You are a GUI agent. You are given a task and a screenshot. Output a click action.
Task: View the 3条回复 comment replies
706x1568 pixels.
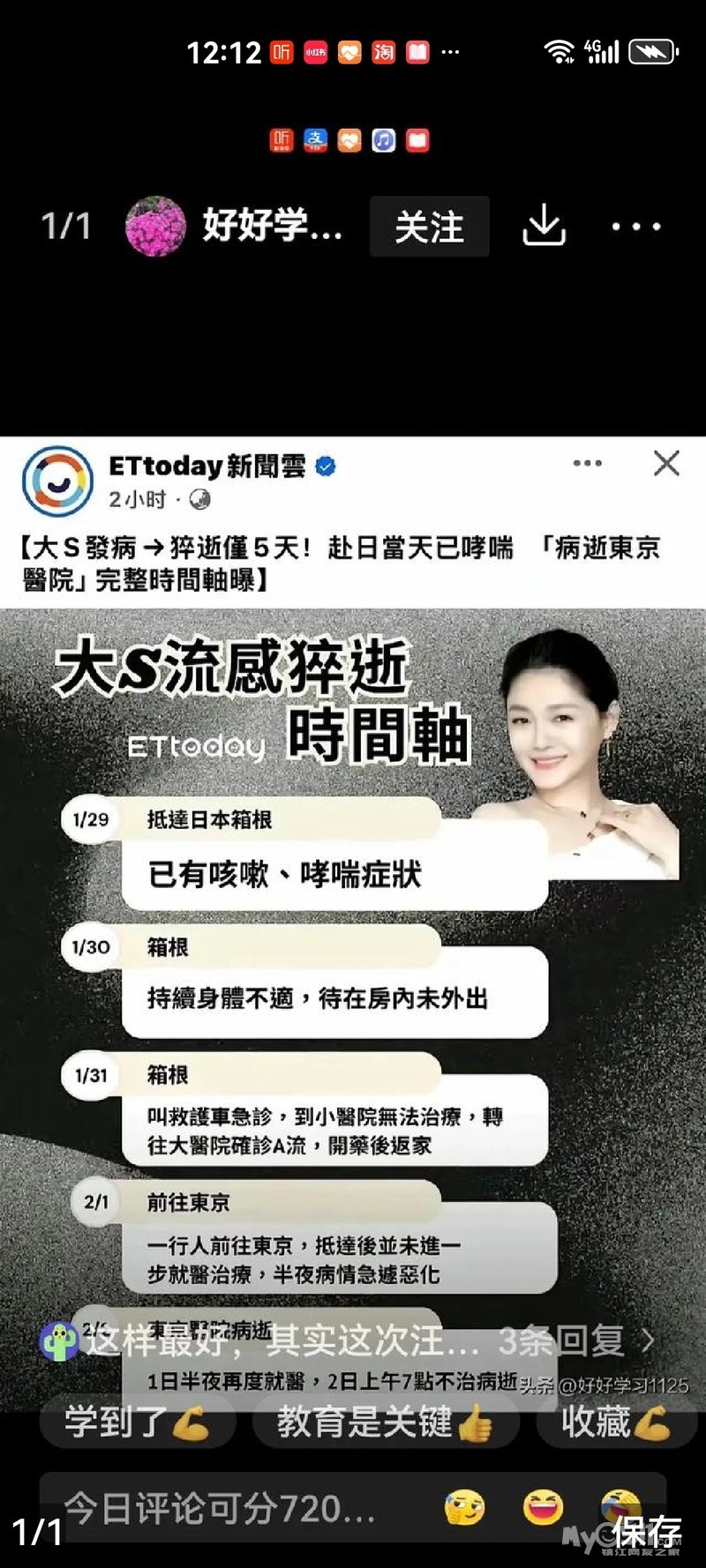point(575,1341)
